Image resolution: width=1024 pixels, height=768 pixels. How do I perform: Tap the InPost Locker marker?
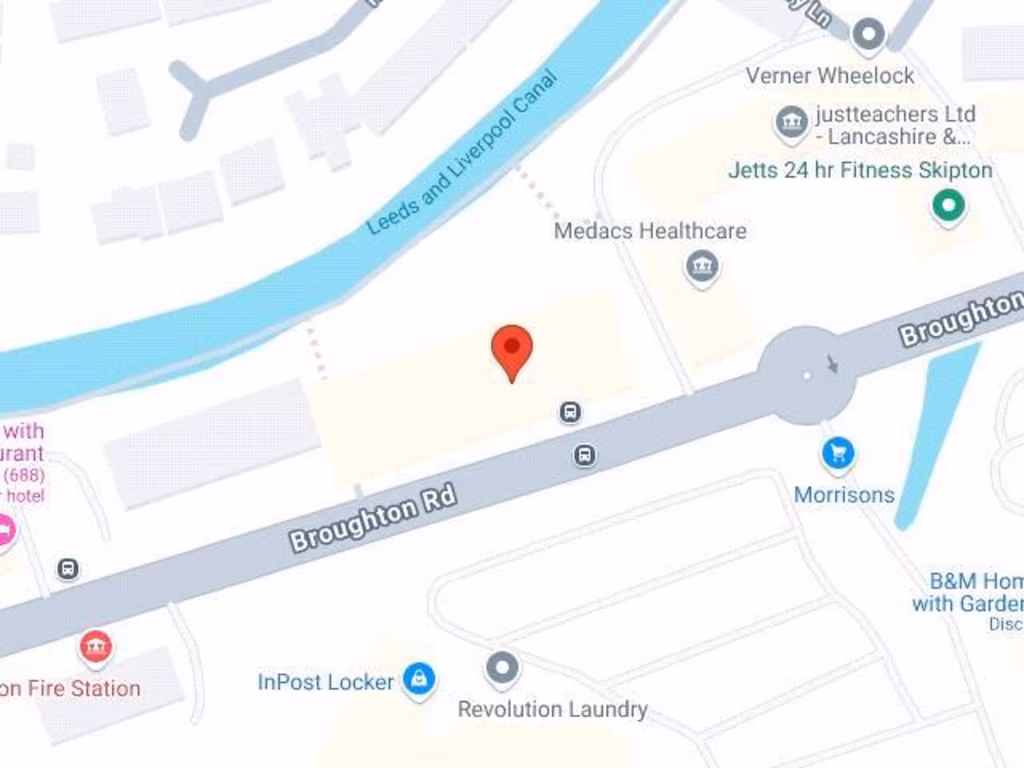(x=419, y=680)
